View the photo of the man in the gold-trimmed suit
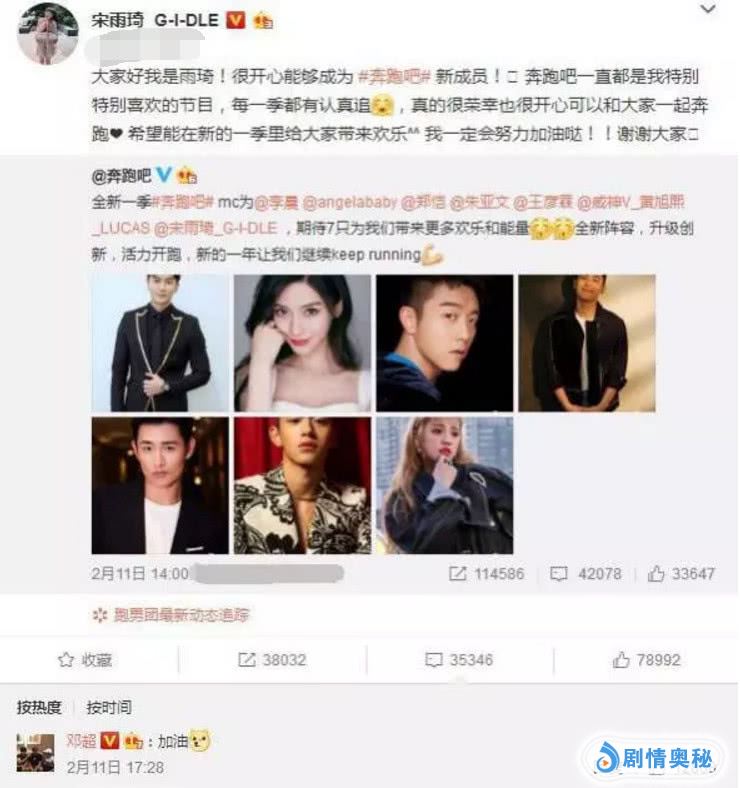Viewport: 740px width, 788px height. tap(160, 343)
